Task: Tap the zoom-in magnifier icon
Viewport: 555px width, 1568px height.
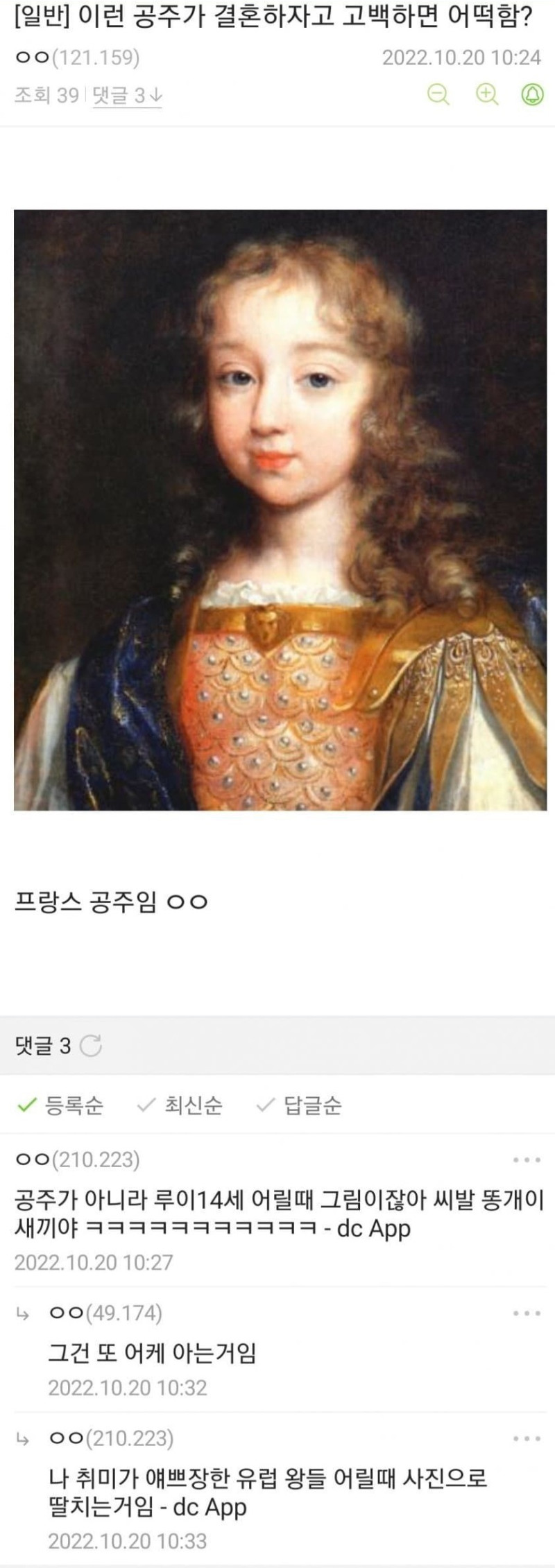Action: (486, 94)
